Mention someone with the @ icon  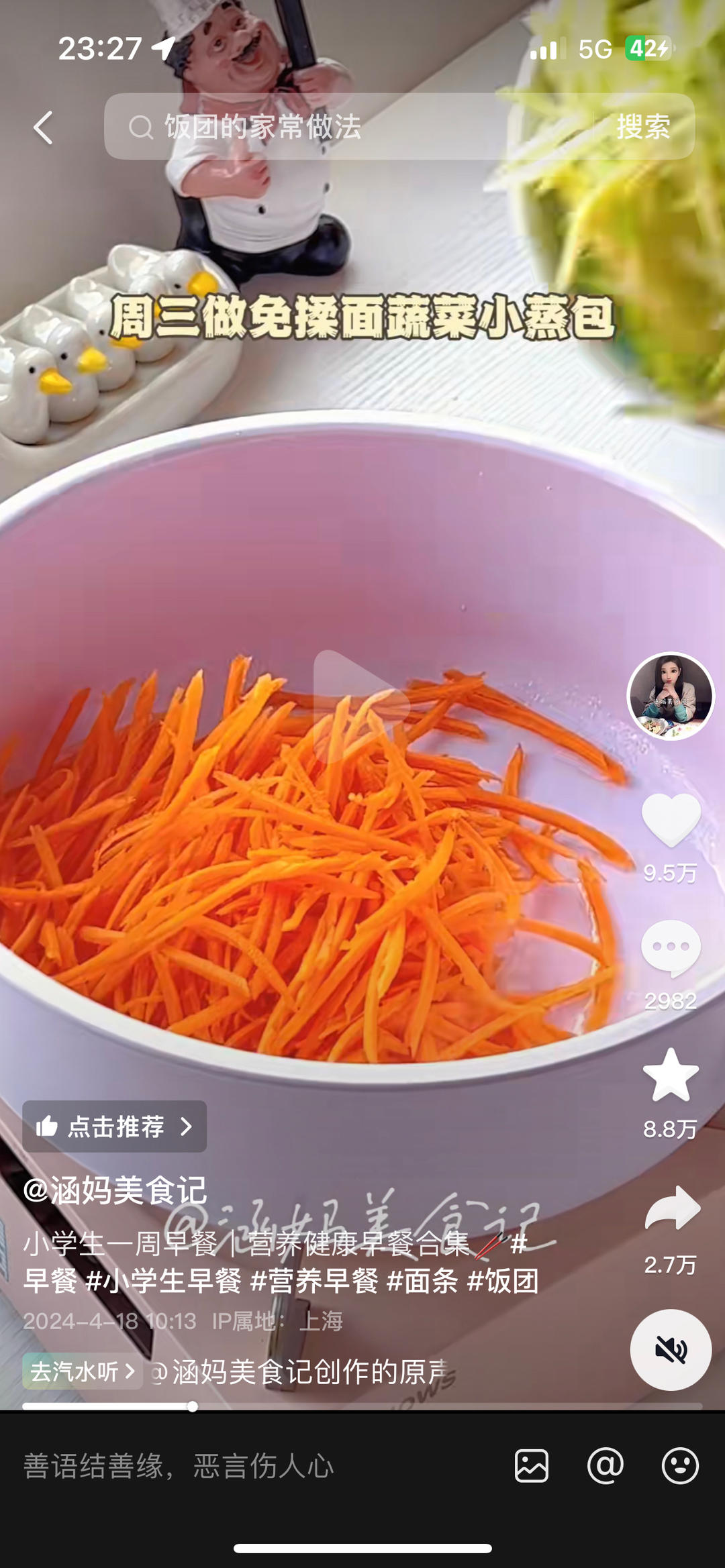pyautogui.click(x=606, y=1466)
